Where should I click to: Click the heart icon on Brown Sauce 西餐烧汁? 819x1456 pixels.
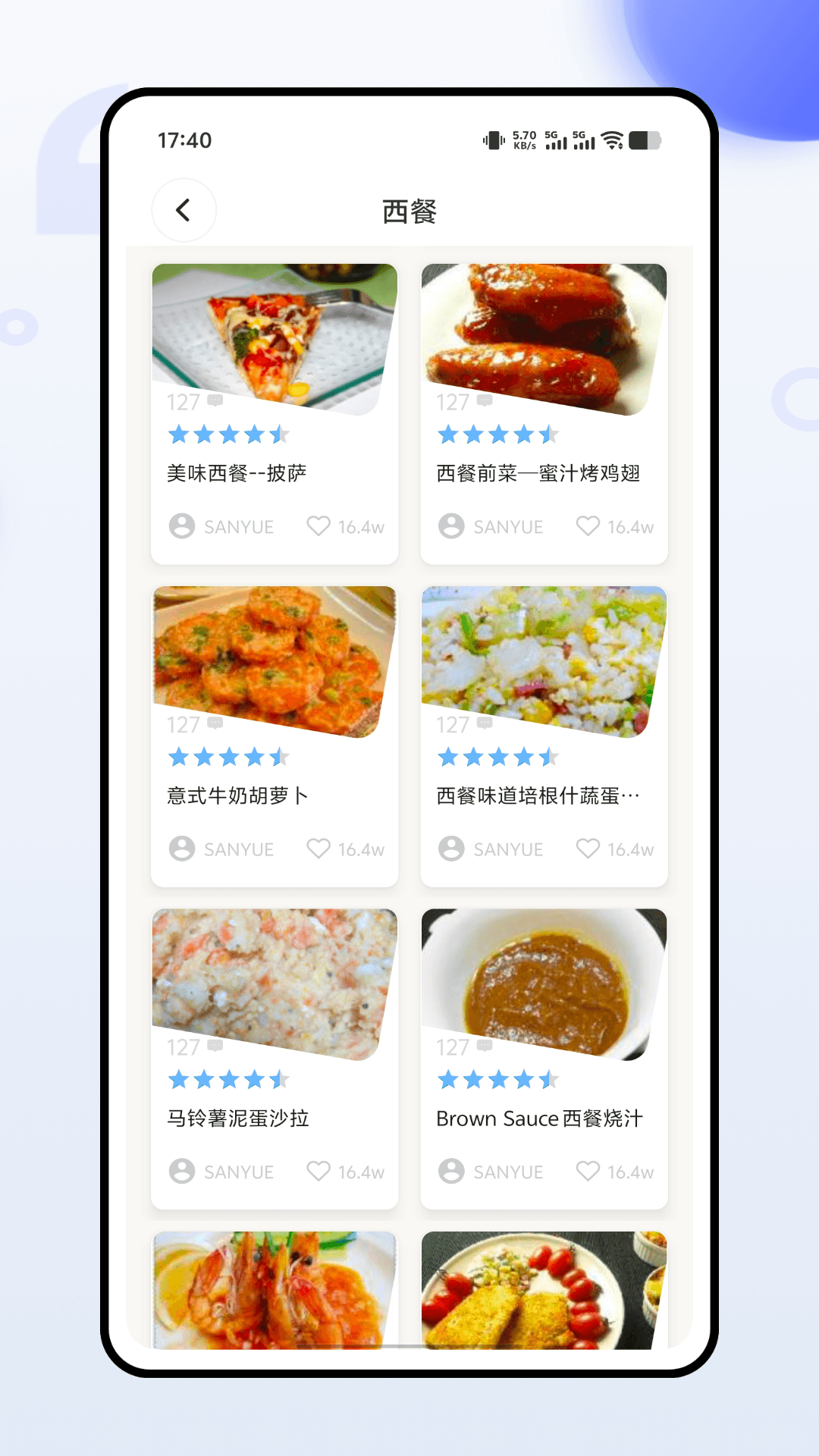(588, 1171)
